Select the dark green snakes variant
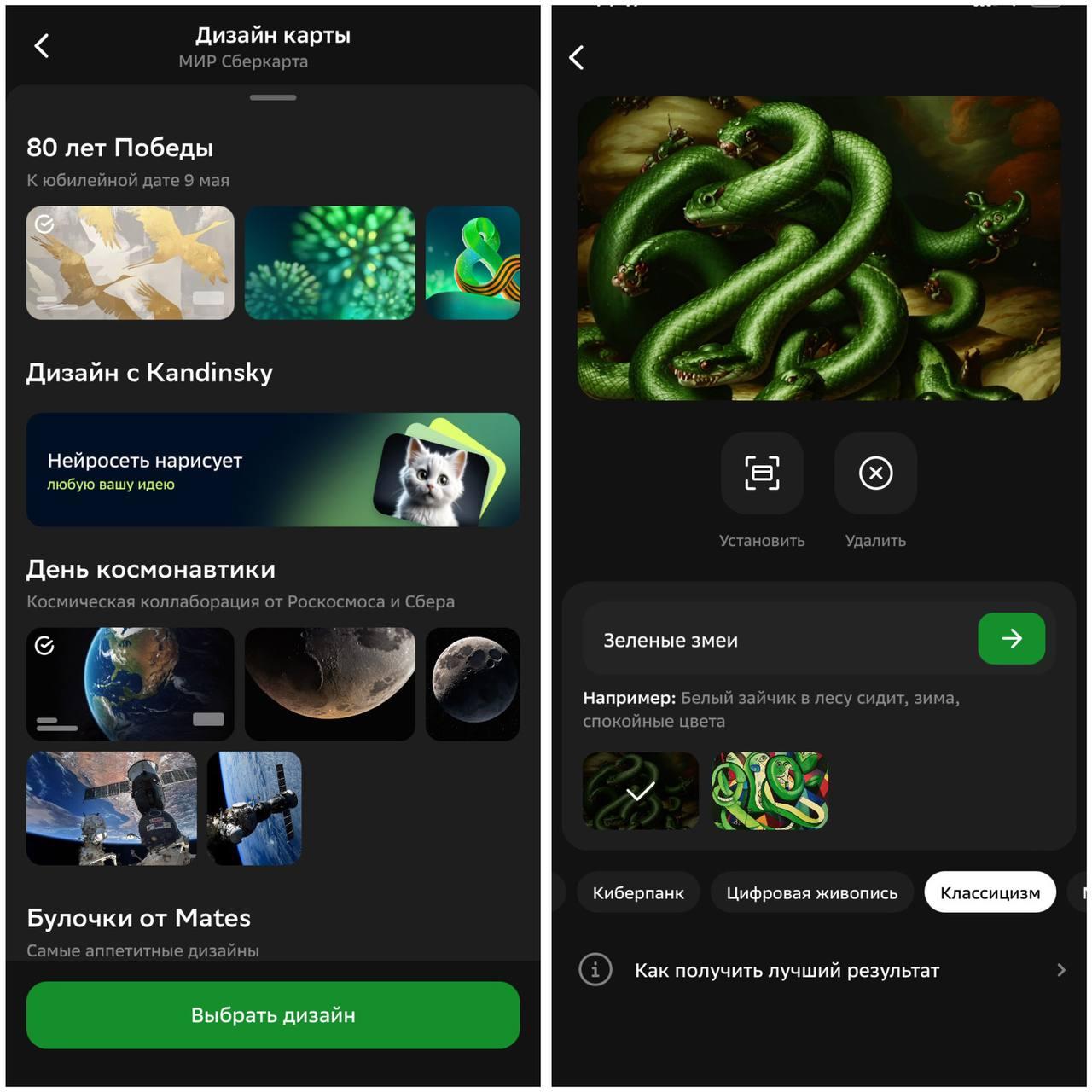This screenshot has width=1092, height=1092. [640, 791]
